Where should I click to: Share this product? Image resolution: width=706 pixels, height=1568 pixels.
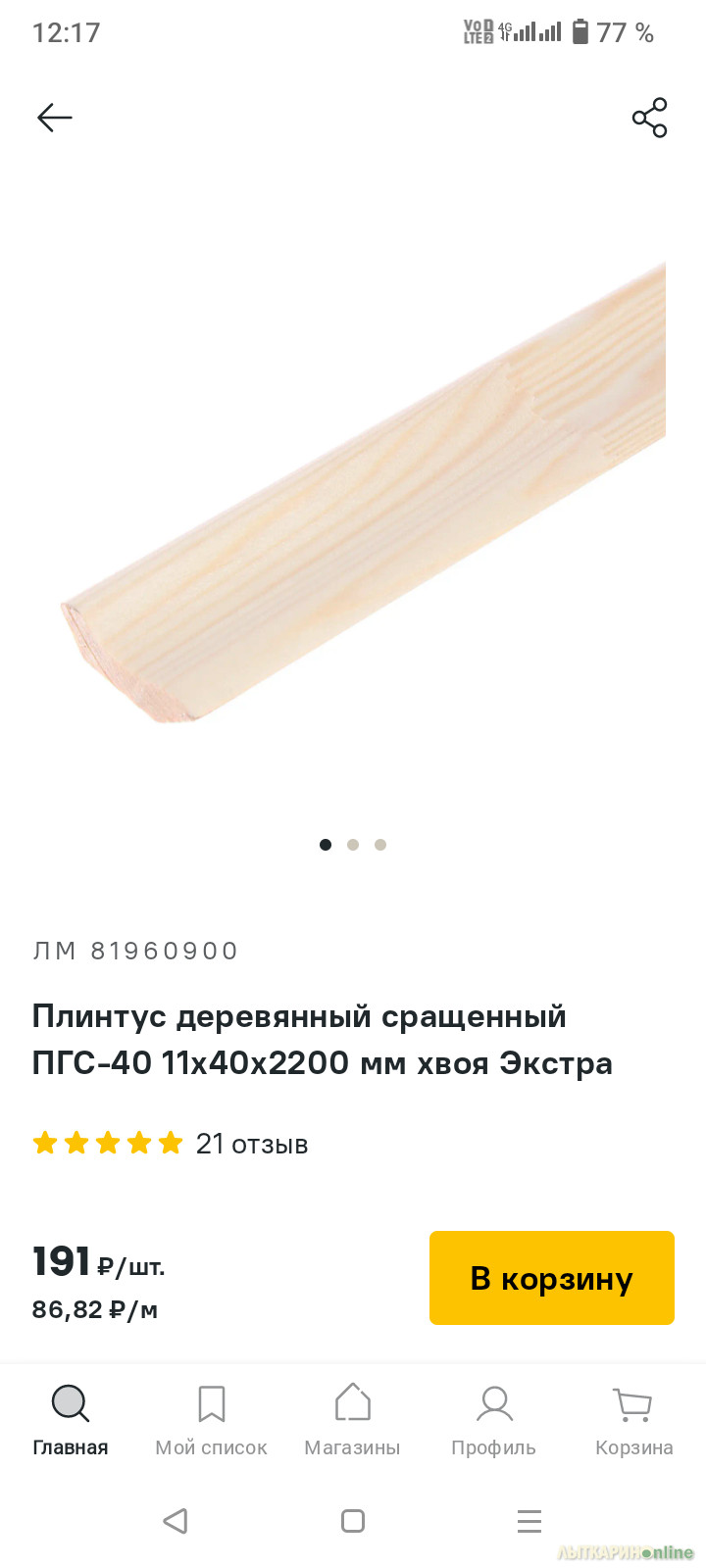point(649,118)
